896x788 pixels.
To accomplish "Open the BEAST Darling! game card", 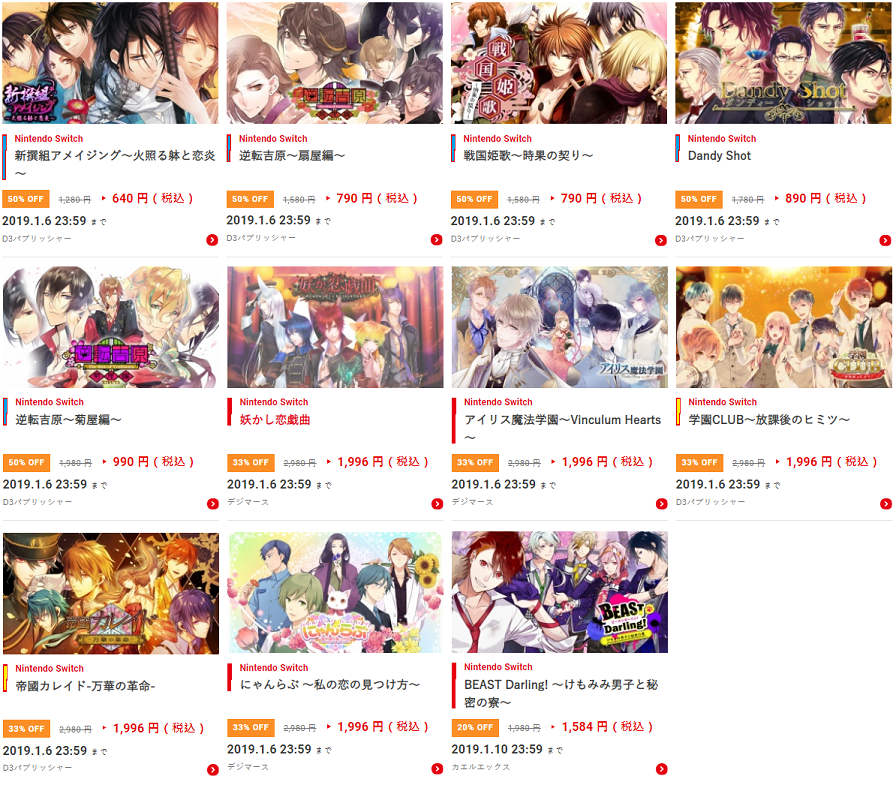I will [x=559, y=592].
